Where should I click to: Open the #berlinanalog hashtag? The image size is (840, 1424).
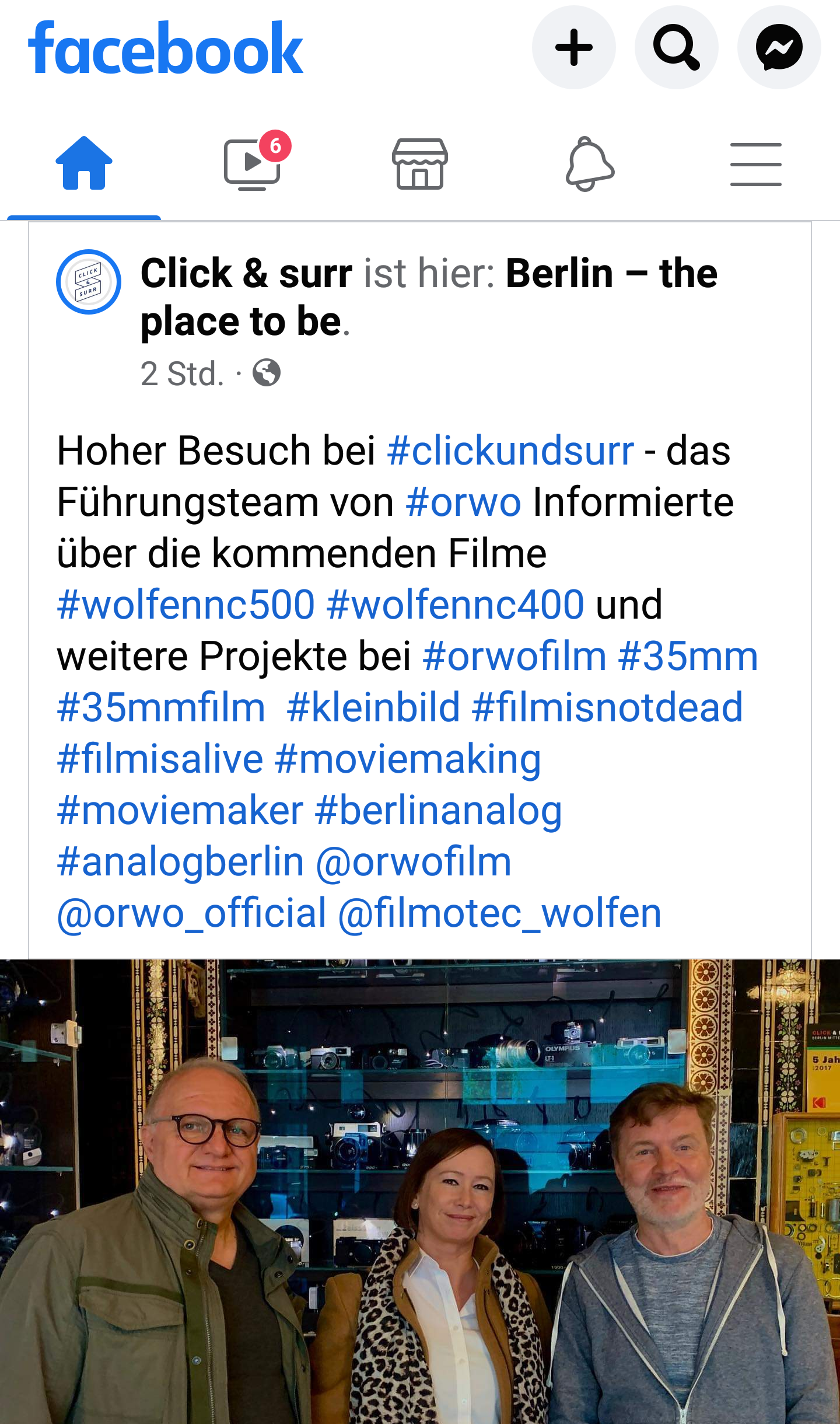tap(438, 811)
